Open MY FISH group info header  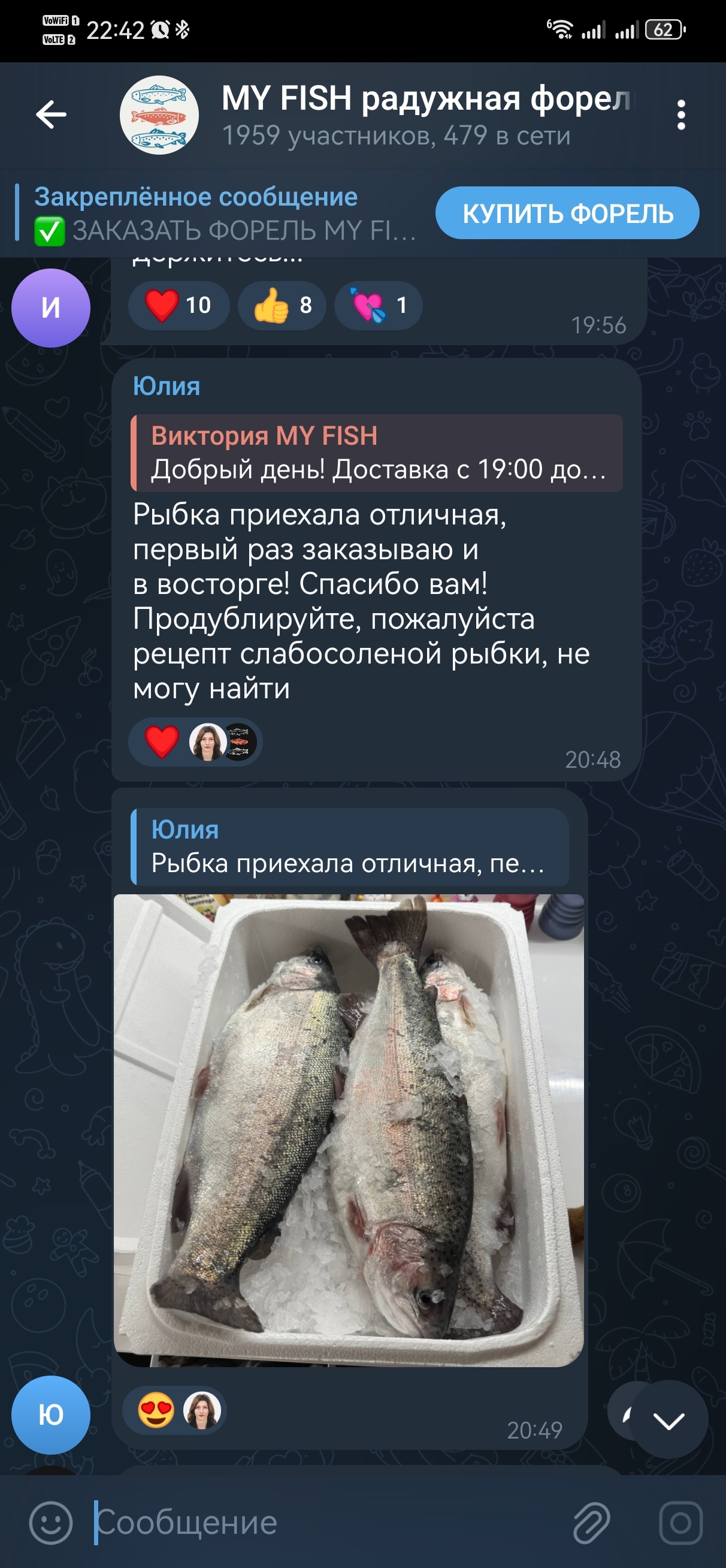395,115
